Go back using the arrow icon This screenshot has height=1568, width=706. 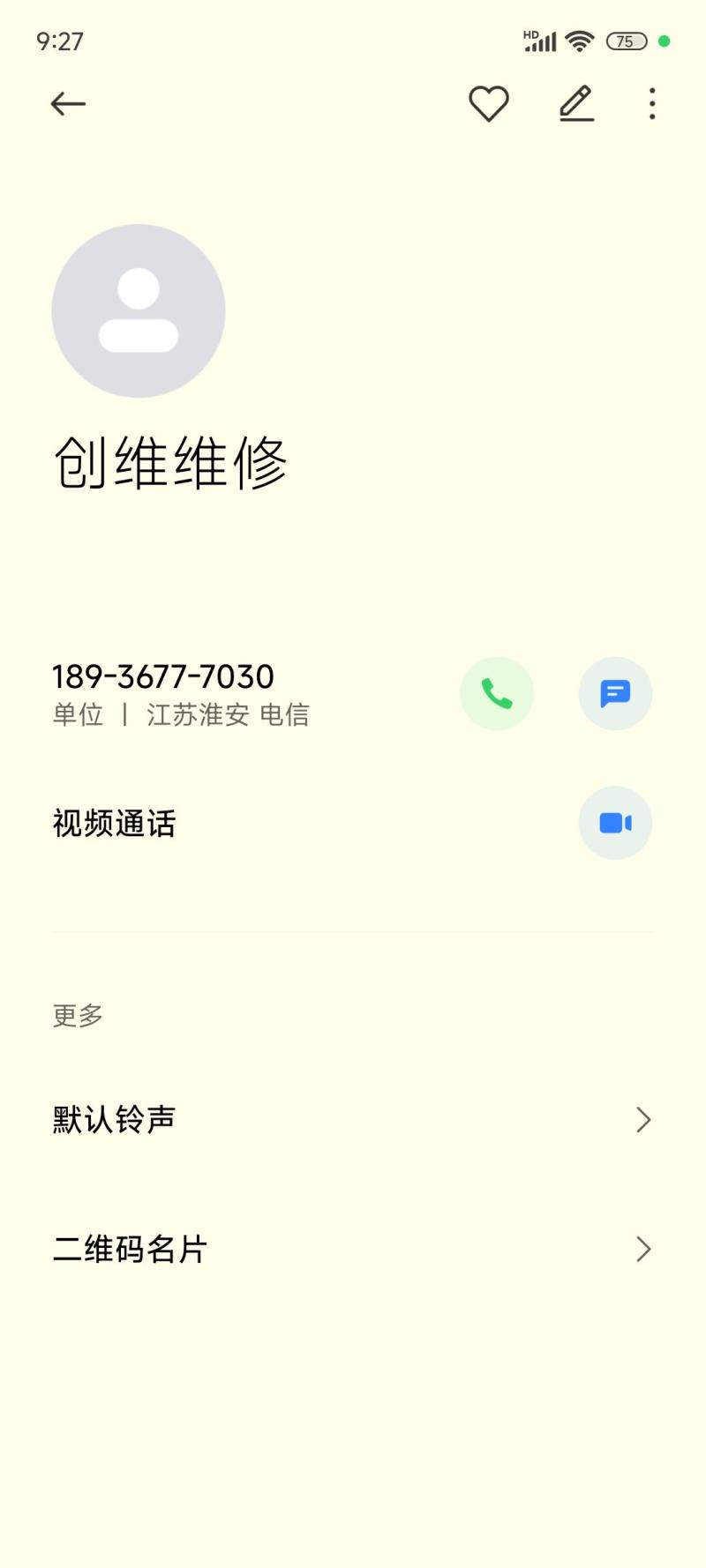(x=68, y=104)
